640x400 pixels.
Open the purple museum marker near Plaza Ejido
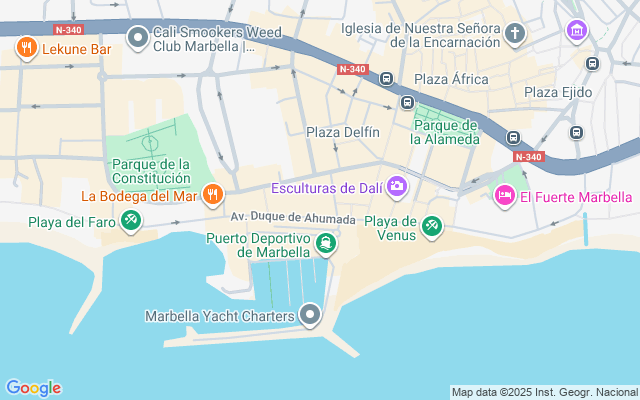(x=575, y=30)
